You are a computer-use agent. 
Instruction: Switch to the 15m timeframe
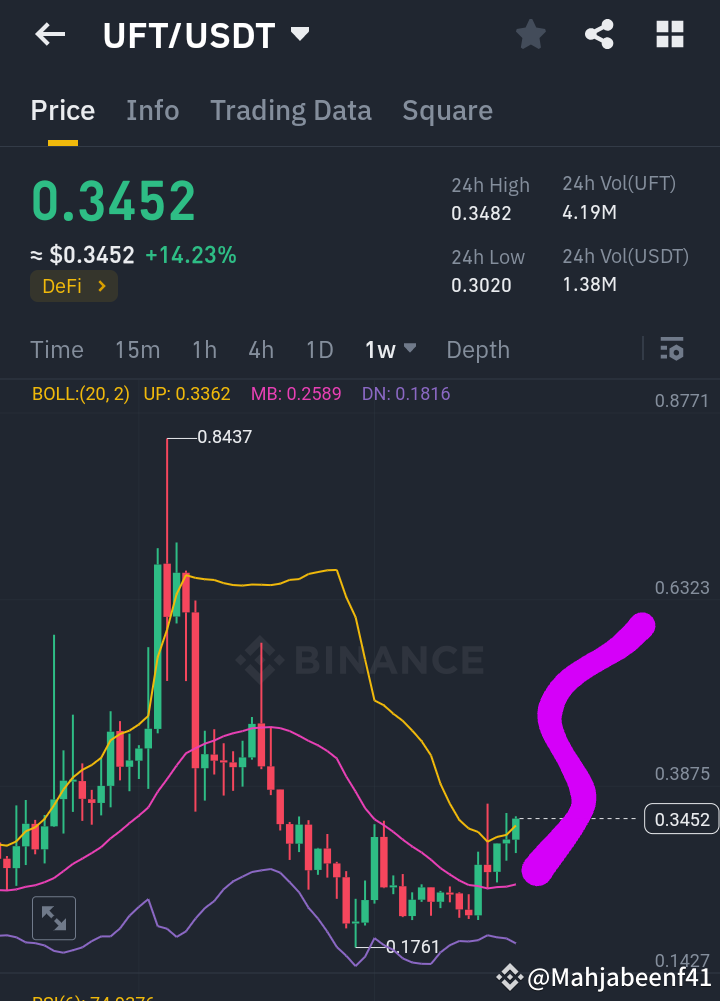coord(137,350)
